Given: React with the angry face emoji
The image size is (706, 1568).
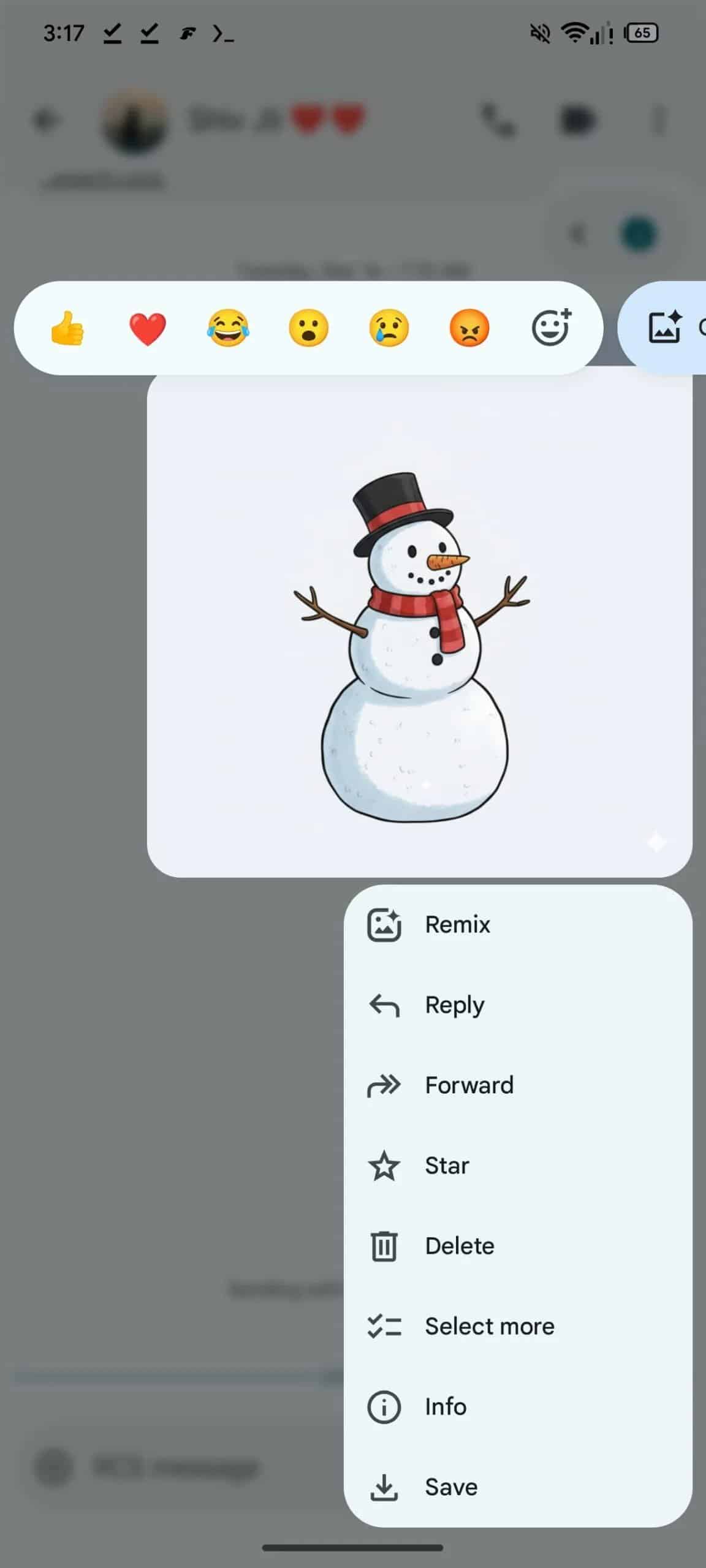Looking at the screenshot, I should click(469, 328).
